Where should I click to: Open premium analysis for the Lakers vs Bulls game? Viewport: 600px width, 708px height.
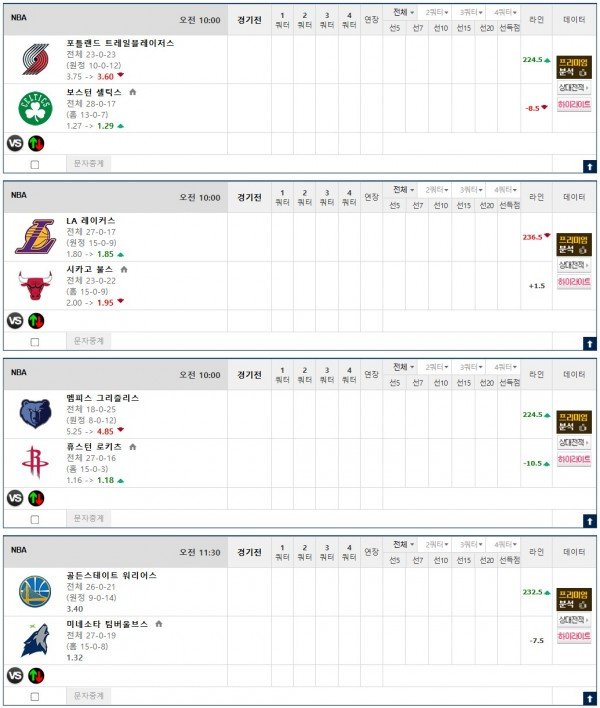click(574, 244)
